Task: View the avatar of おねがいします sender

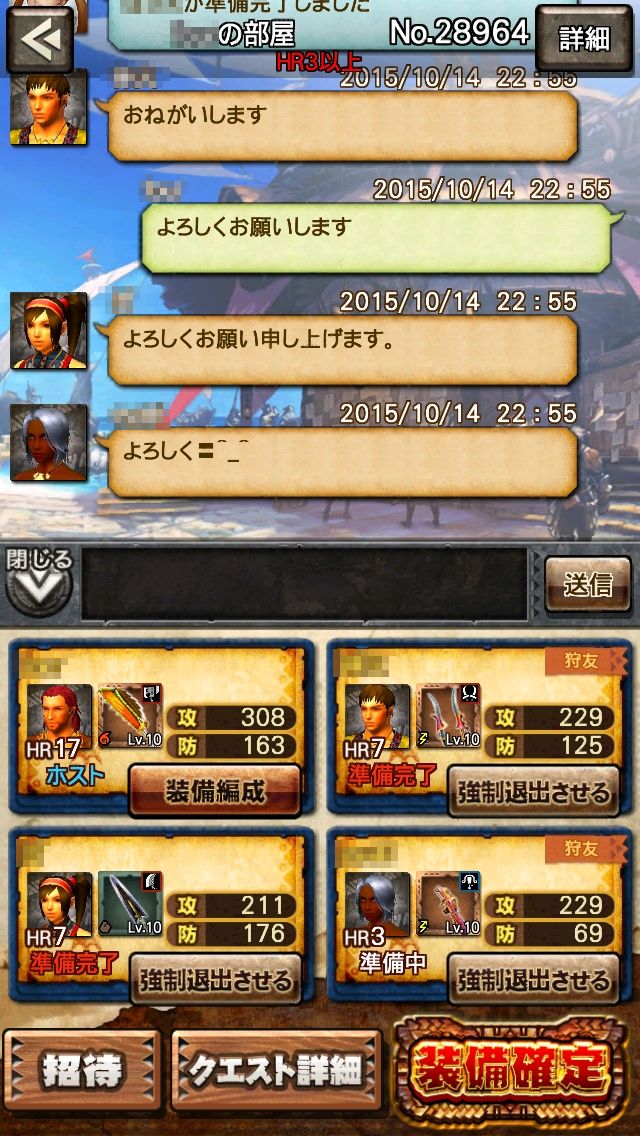Action: [47, 108]
